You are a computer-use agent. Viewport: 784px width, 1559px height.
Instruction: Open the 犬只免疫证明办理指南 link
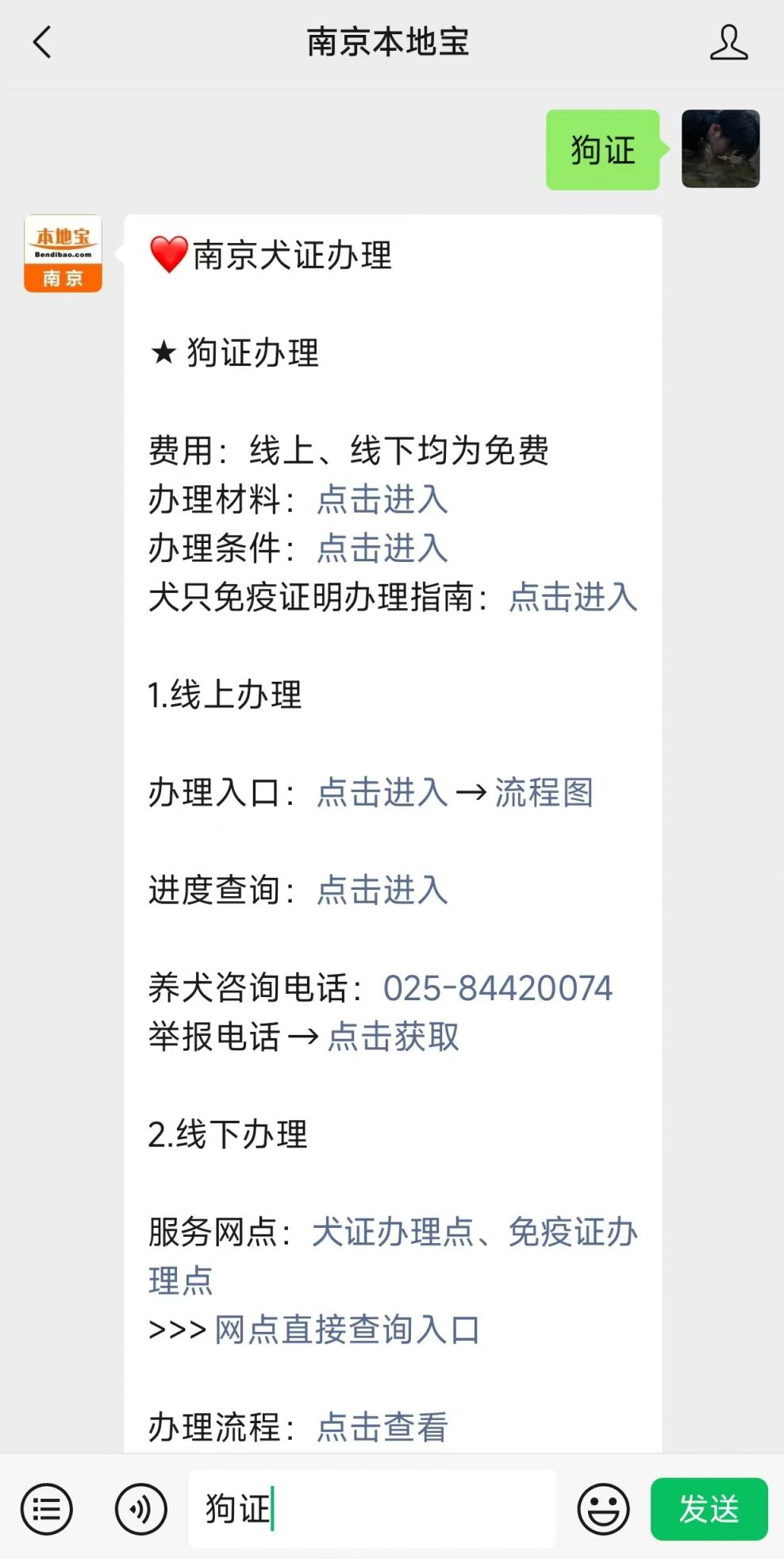tap(573, 598)
